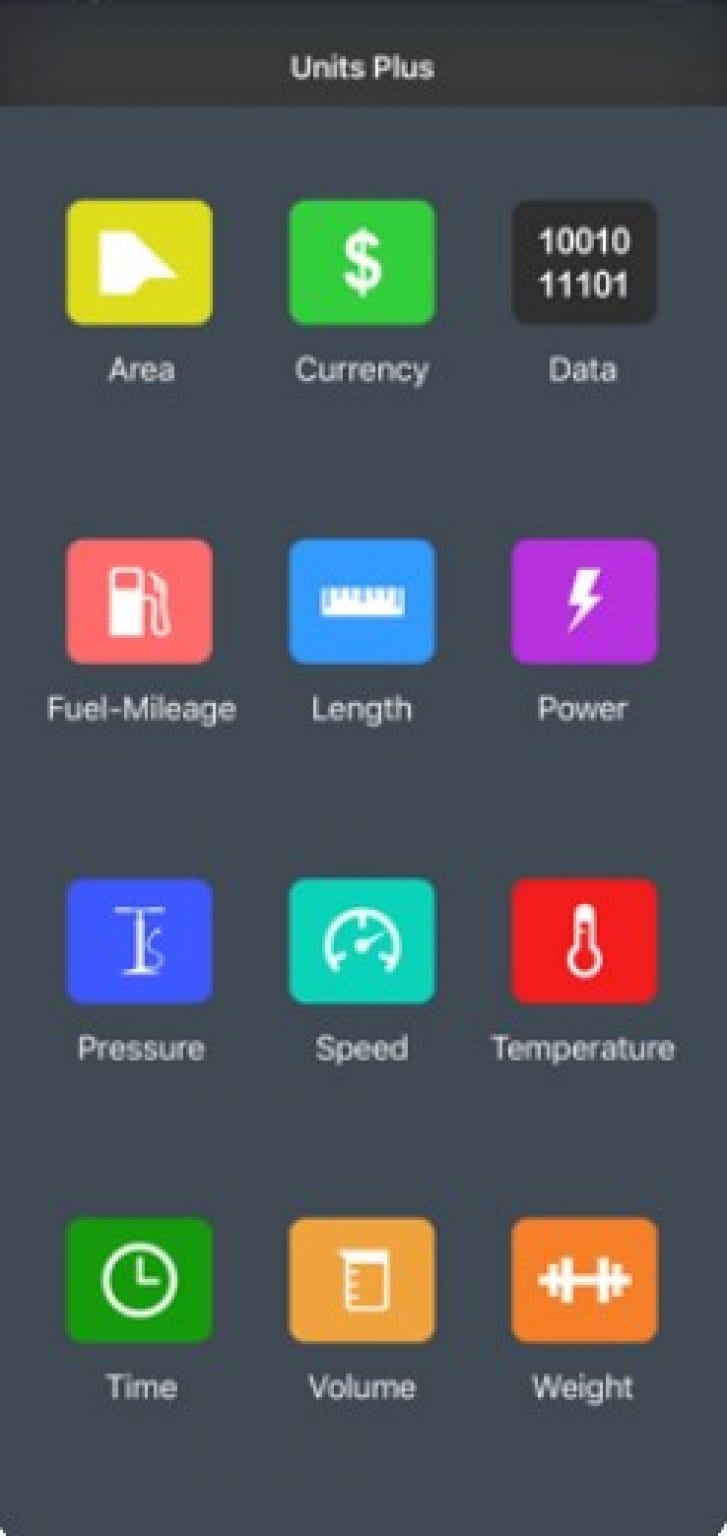Viewport: 727px width, 1536px height.
Task: Click the Speed label text
Action: click(362, 1048)
